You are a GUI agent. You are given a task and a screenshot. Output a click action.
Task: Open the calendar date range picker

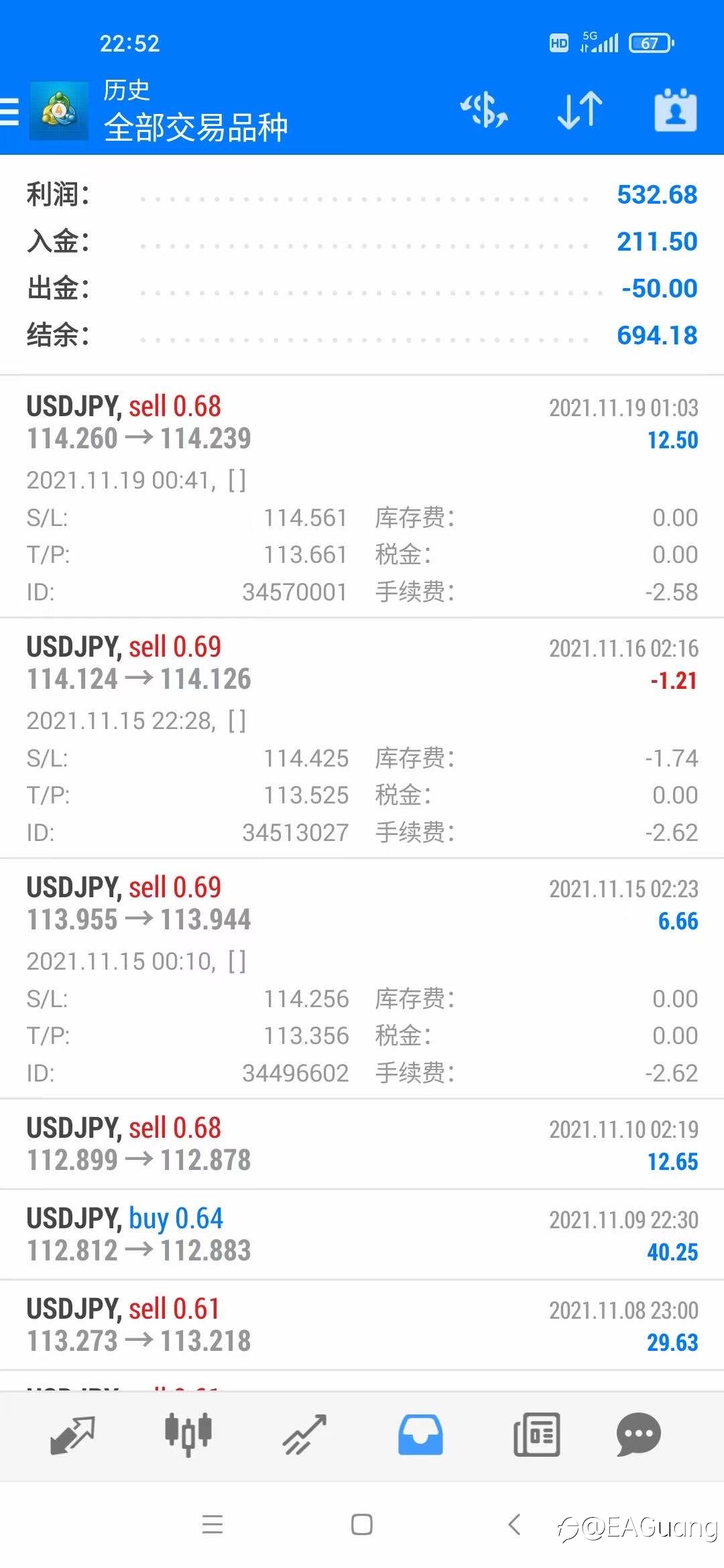pos(676,110)
